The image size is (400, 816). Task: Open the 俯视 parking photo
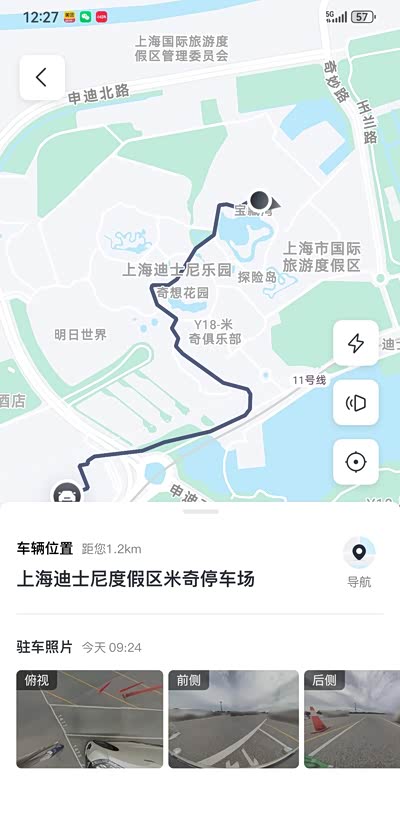89,719
